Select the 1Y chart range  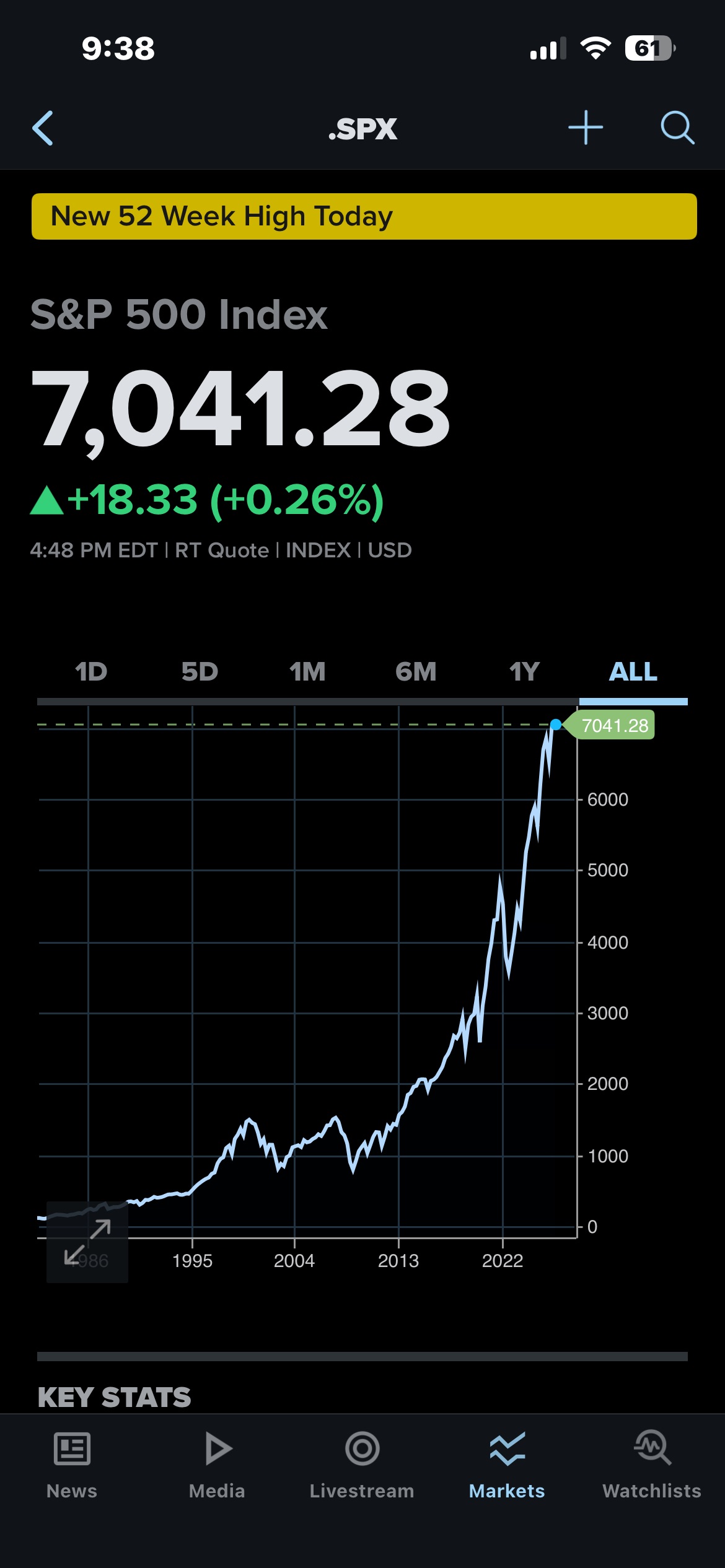[524, 671]
